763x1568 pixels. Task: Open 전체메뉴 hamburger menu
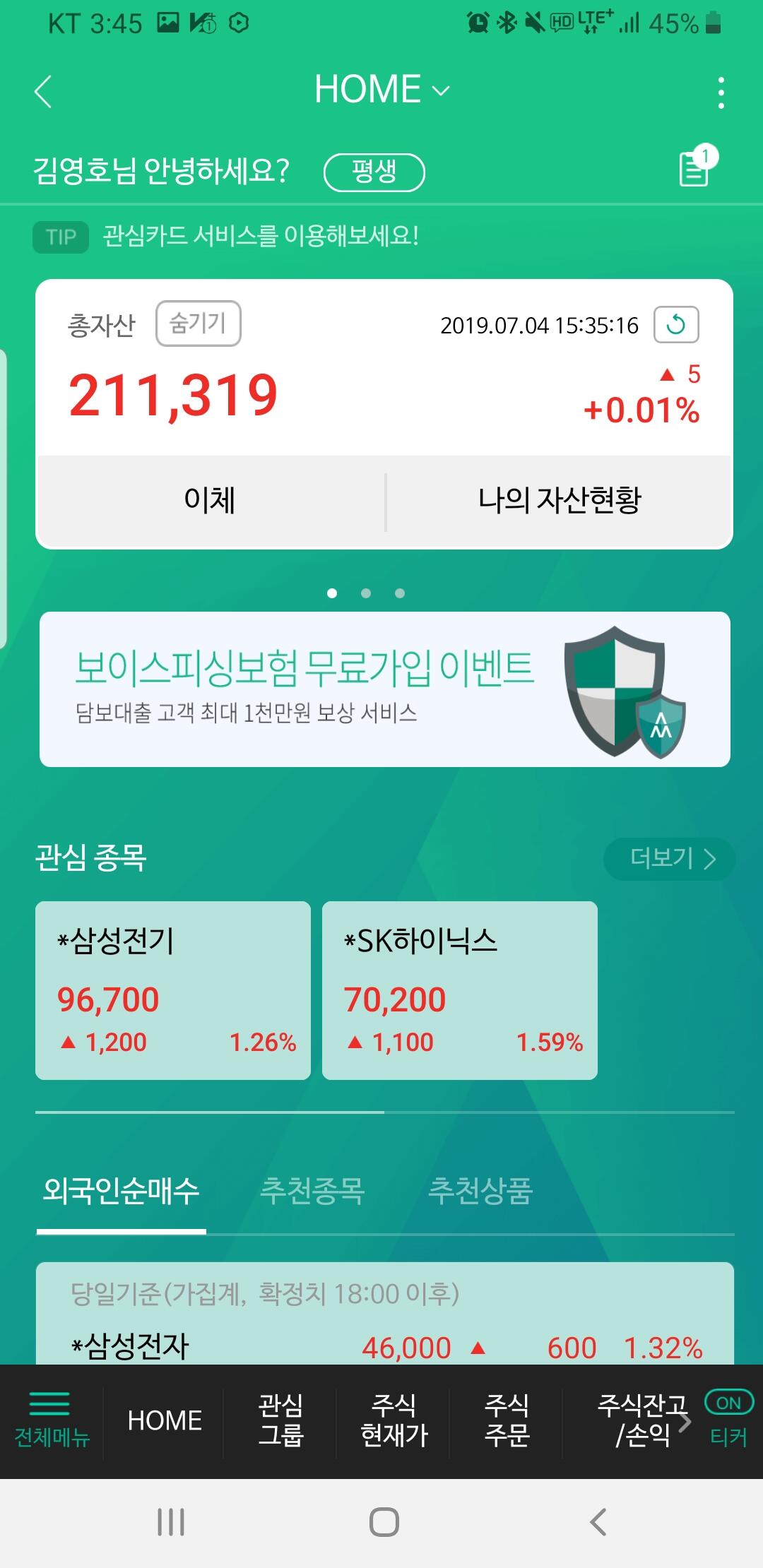(x=52, y=1420)
